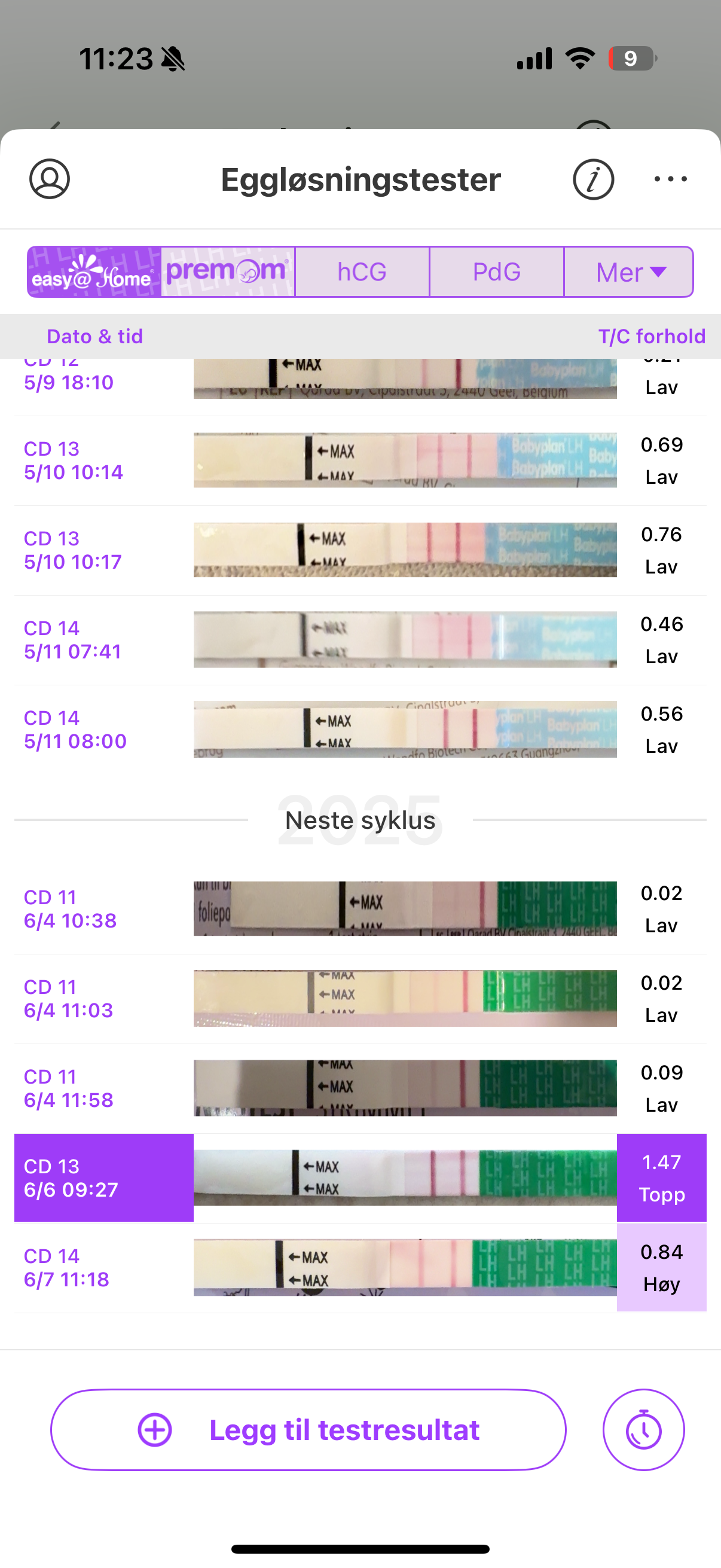The width and height of the screenshot is (721, 1568).
Task: Open the CD 13 5/10 10:17 test result
Action: [360, 550]
